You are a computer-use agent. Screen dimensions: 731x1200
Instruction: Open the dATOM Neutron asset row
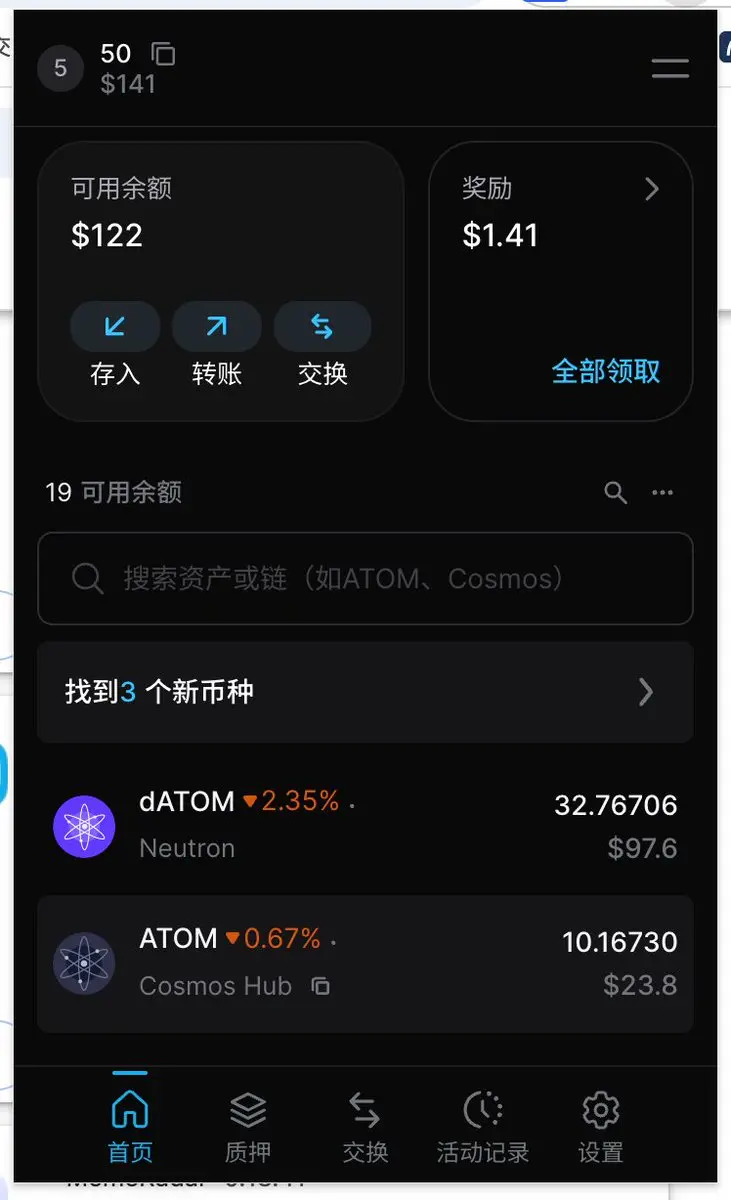tap(365, 825)
